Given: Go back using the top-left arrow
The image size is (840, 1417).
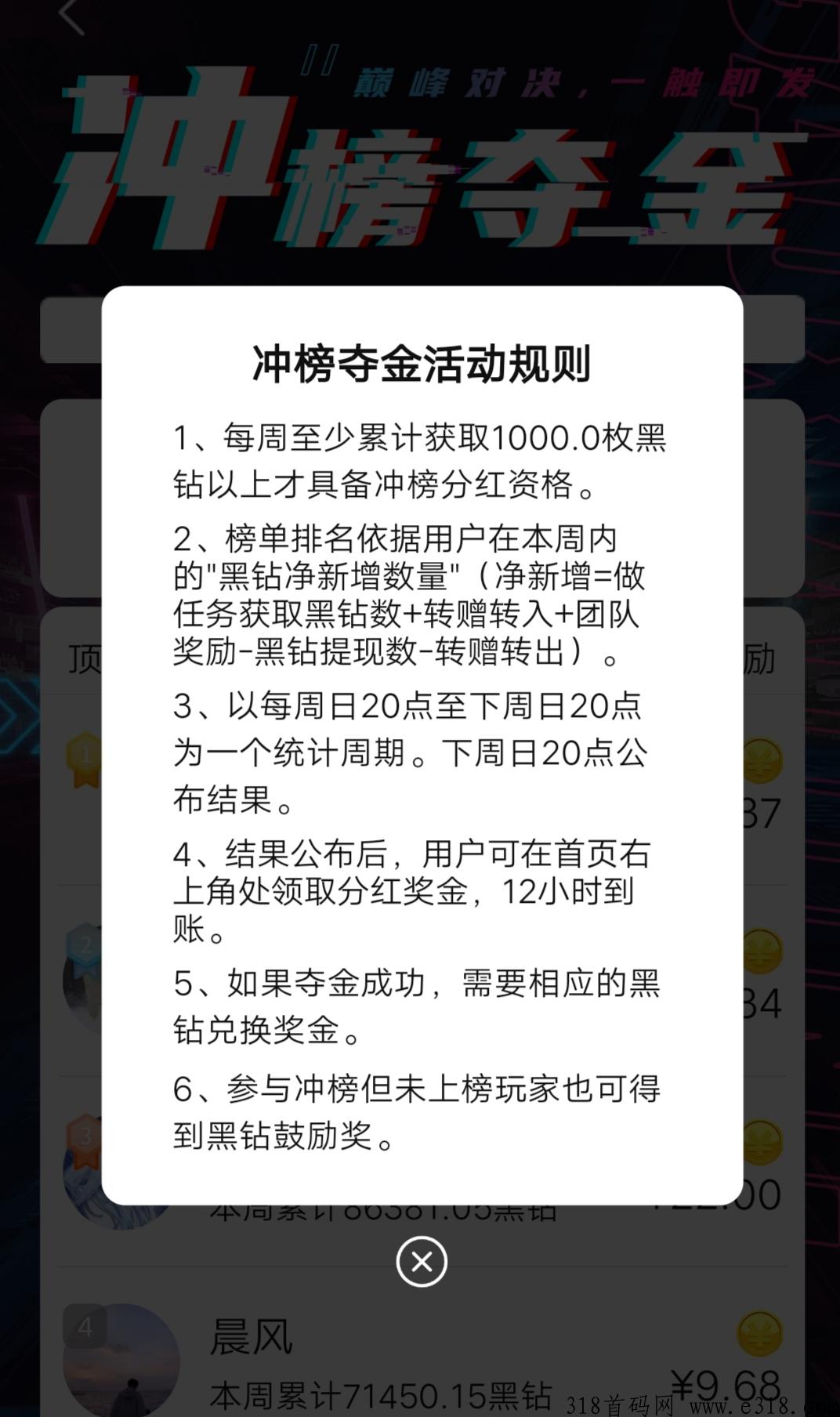Looking at the screenshot, I should click(71, 16).
